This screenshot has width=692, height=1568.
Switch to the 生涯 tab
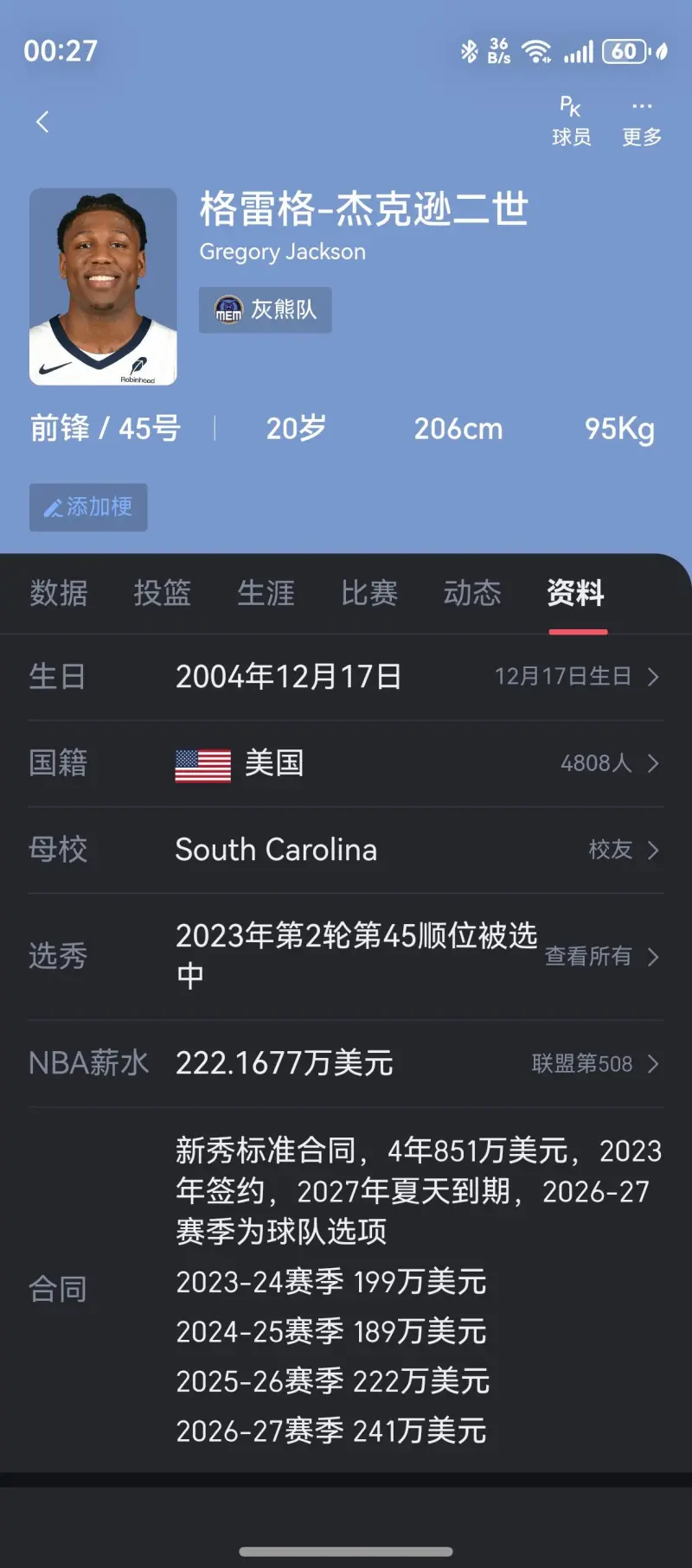[266, 593]
